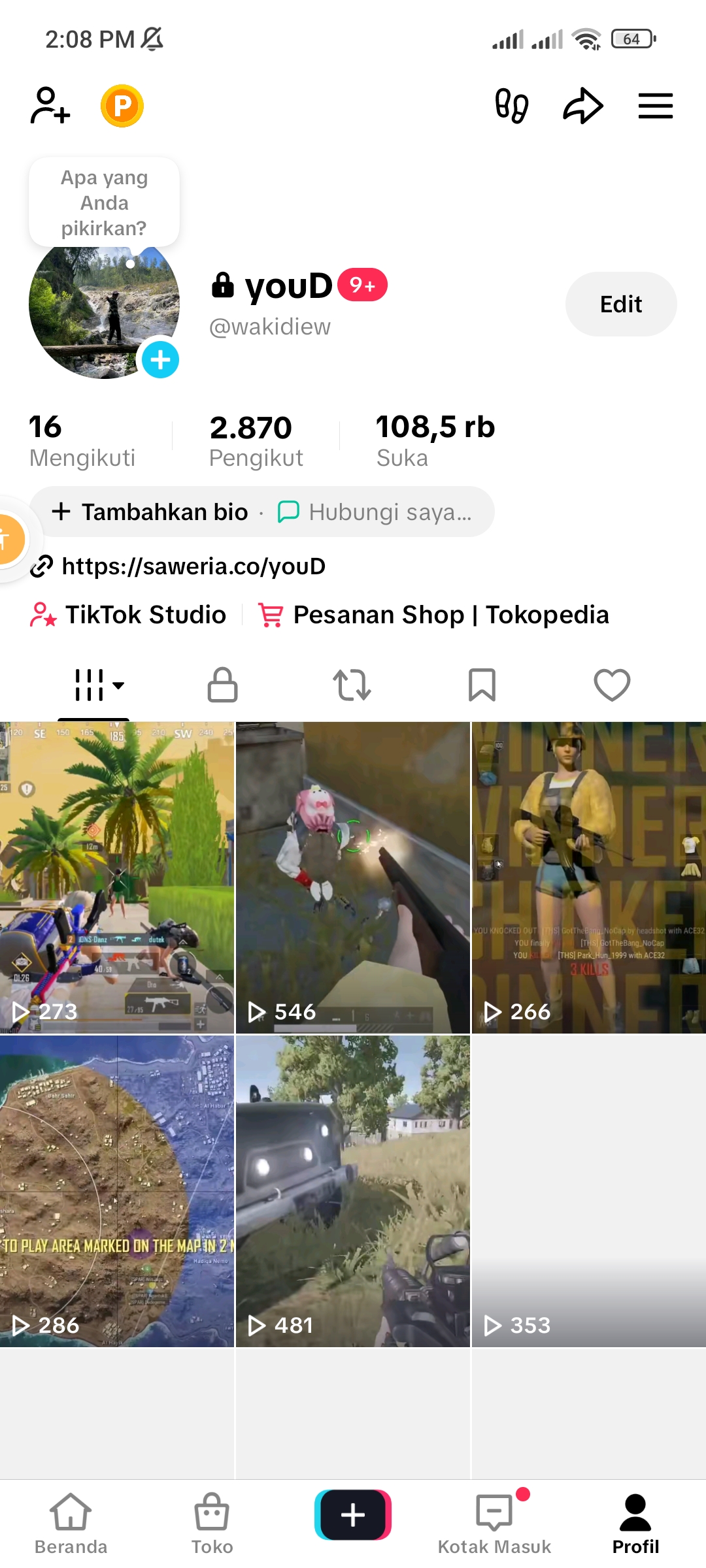Open the add friends icon

coord(50,106)
